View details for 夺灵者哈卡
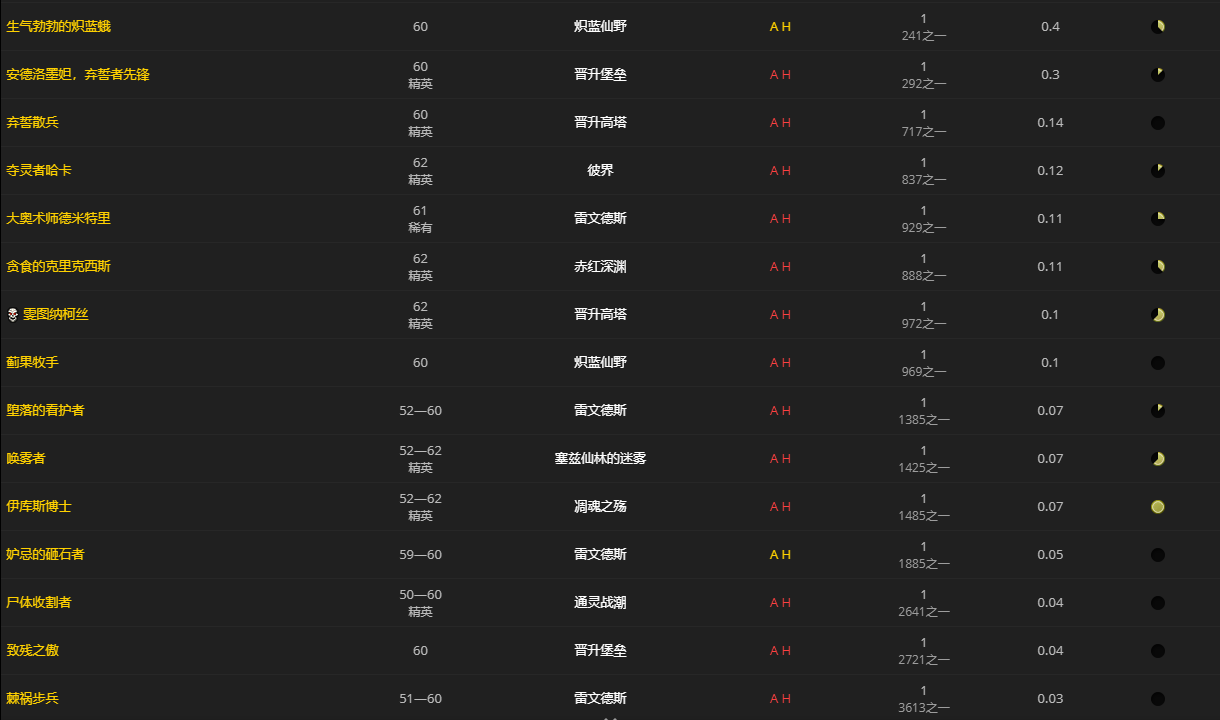The height and width of the screenshot is (720, 1220). coord(39,170)
